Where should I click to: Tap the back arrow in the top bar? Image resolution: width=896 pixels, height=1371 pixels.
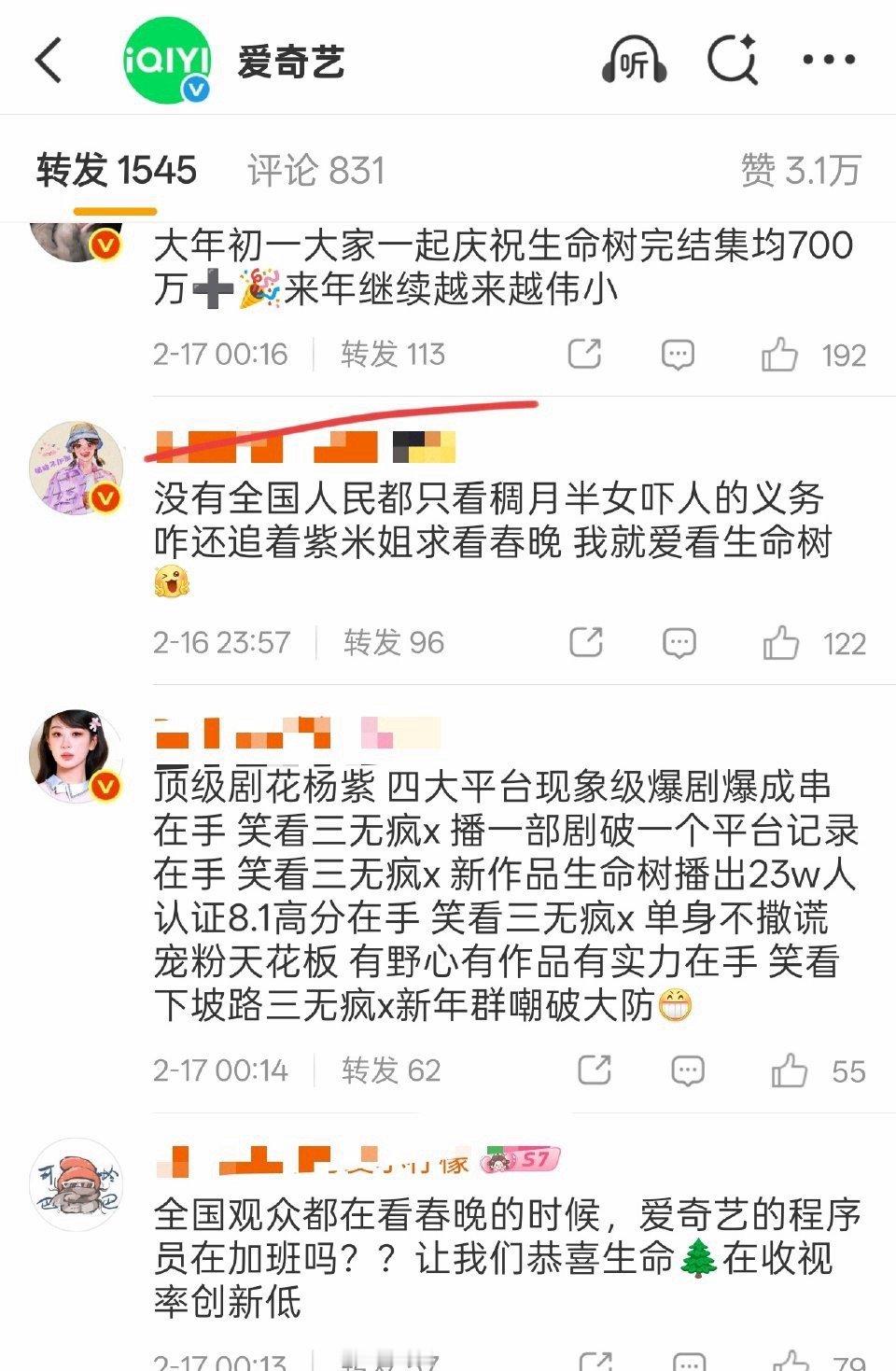coord(49,60)
